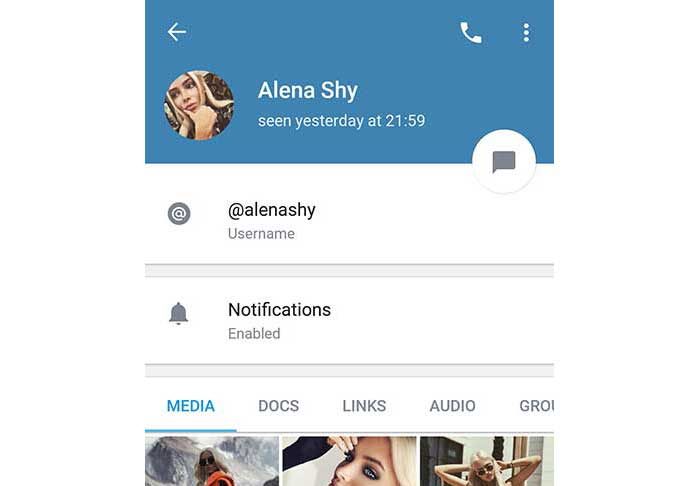The image size is (700, 486).
Task: Go back using the arrow icon
Action: pos(177,32)
